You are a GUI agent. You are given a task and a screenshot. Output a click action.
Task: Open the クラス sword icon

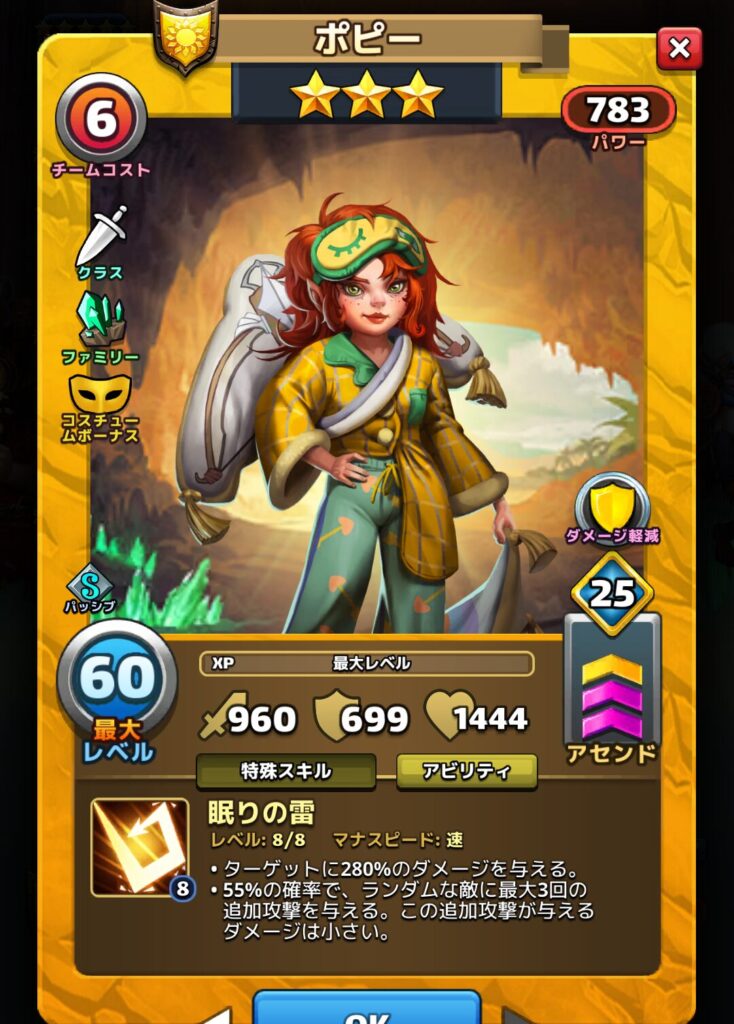(101, 236)
